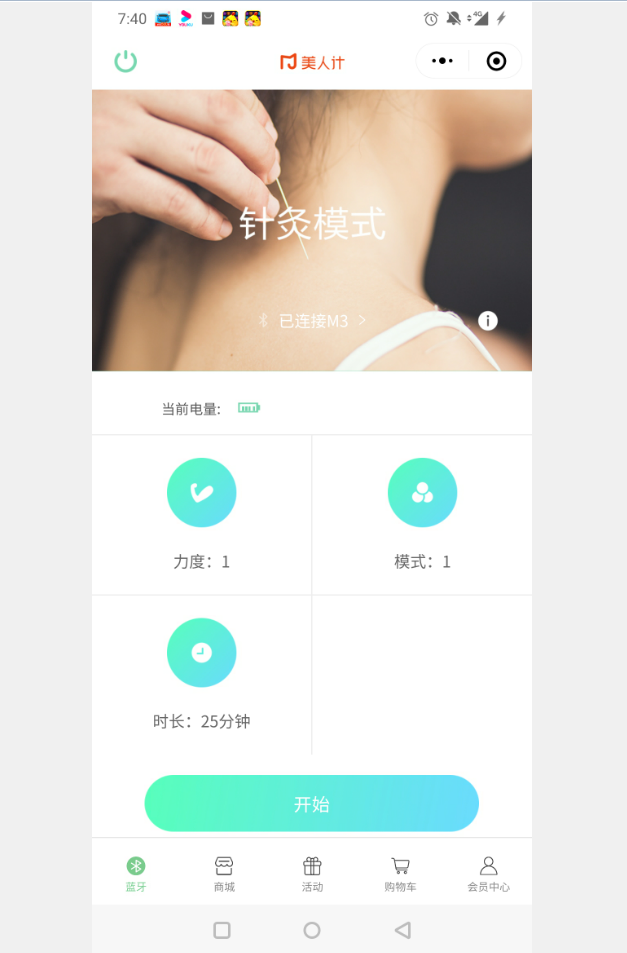Switch to the 蓝牙 tab
627x953 pixels.
[136, 872]
